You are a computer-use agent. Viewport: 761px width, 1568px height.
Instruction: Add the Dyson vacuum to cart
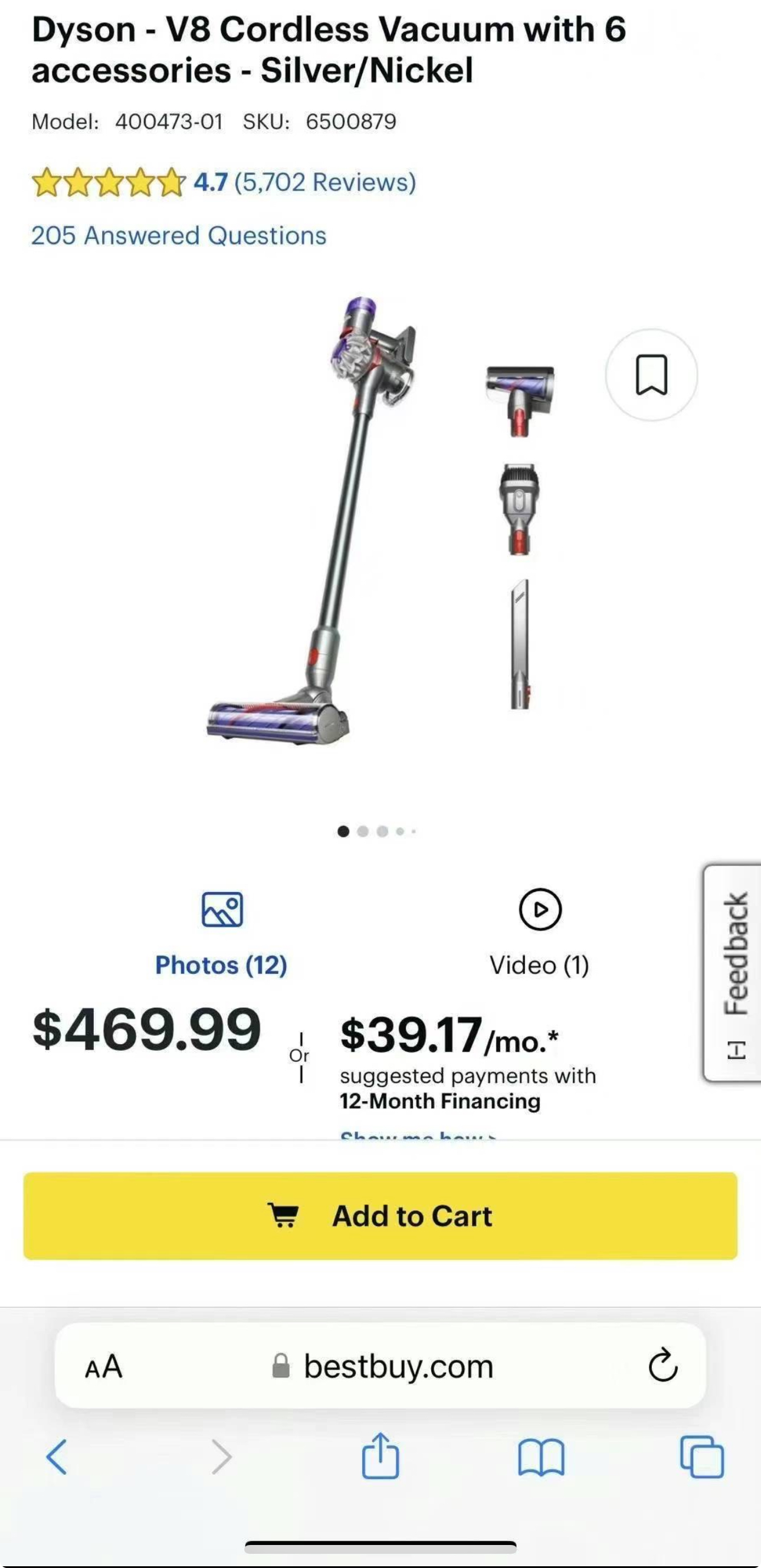click(380, 1216)
